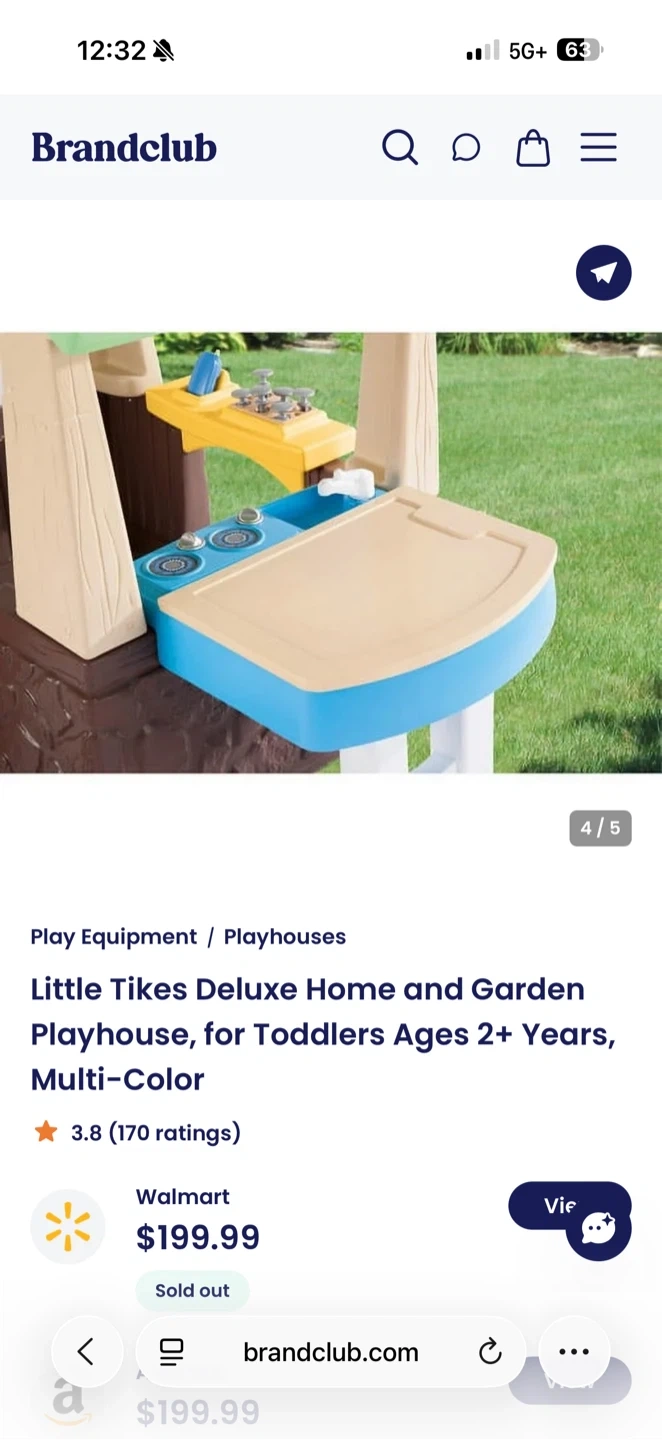The width and height of the screenshot is (662, 1440).
Task: View the Walmart offer
Action: coord(545,1203)
